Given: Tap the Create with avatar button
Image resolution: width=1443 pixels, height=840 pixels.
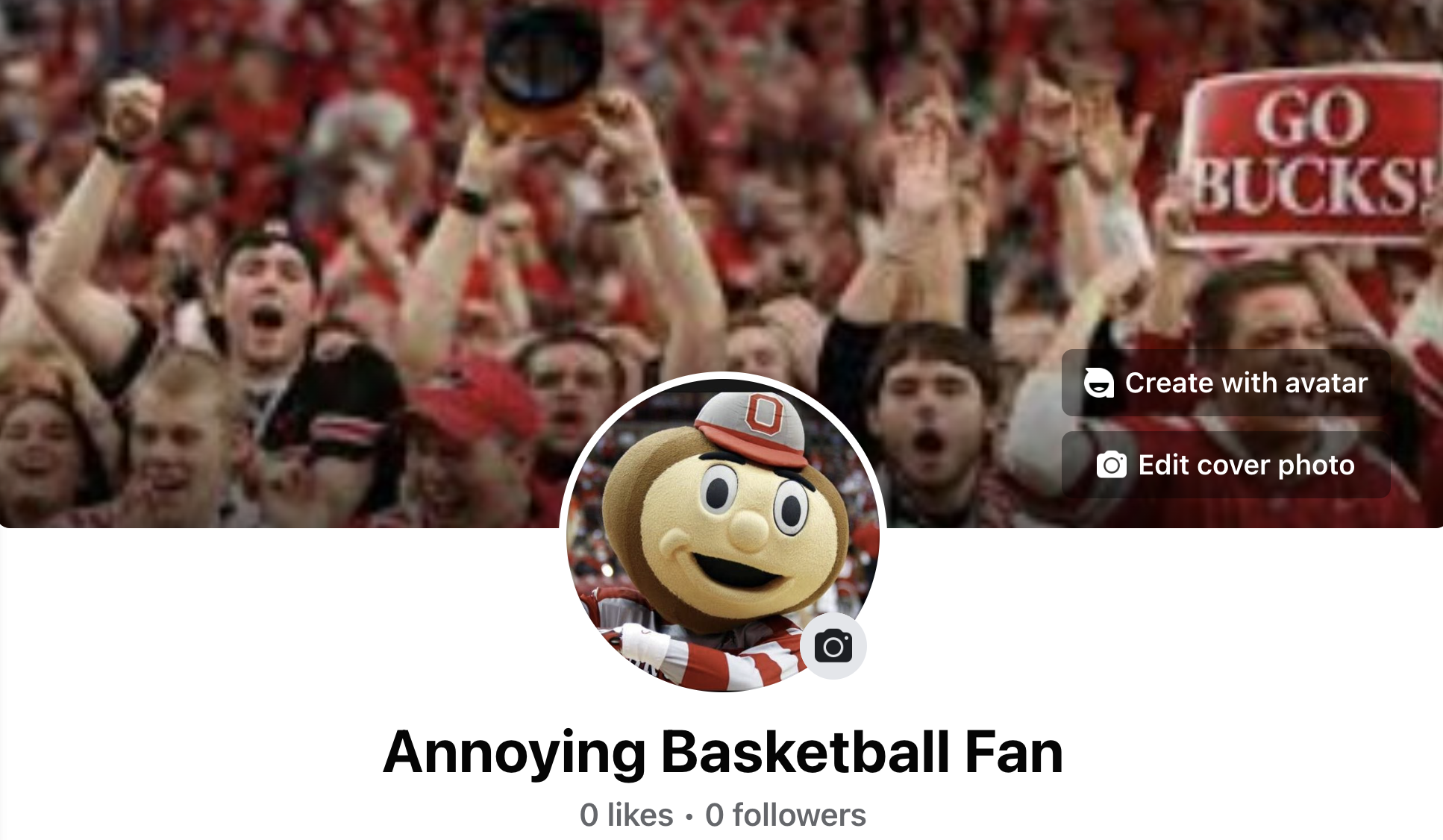Looking at the screenshot, I should tap(1226, 383).
